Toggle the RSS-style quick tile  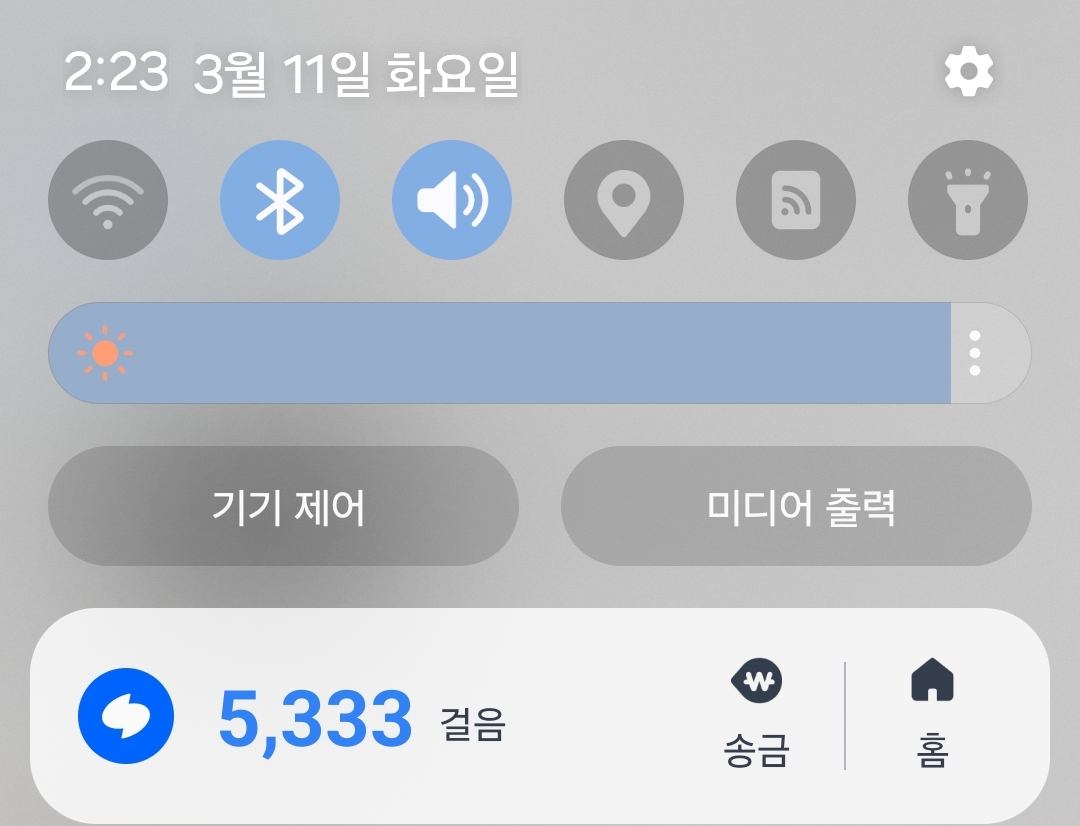(x=796, y=200)
